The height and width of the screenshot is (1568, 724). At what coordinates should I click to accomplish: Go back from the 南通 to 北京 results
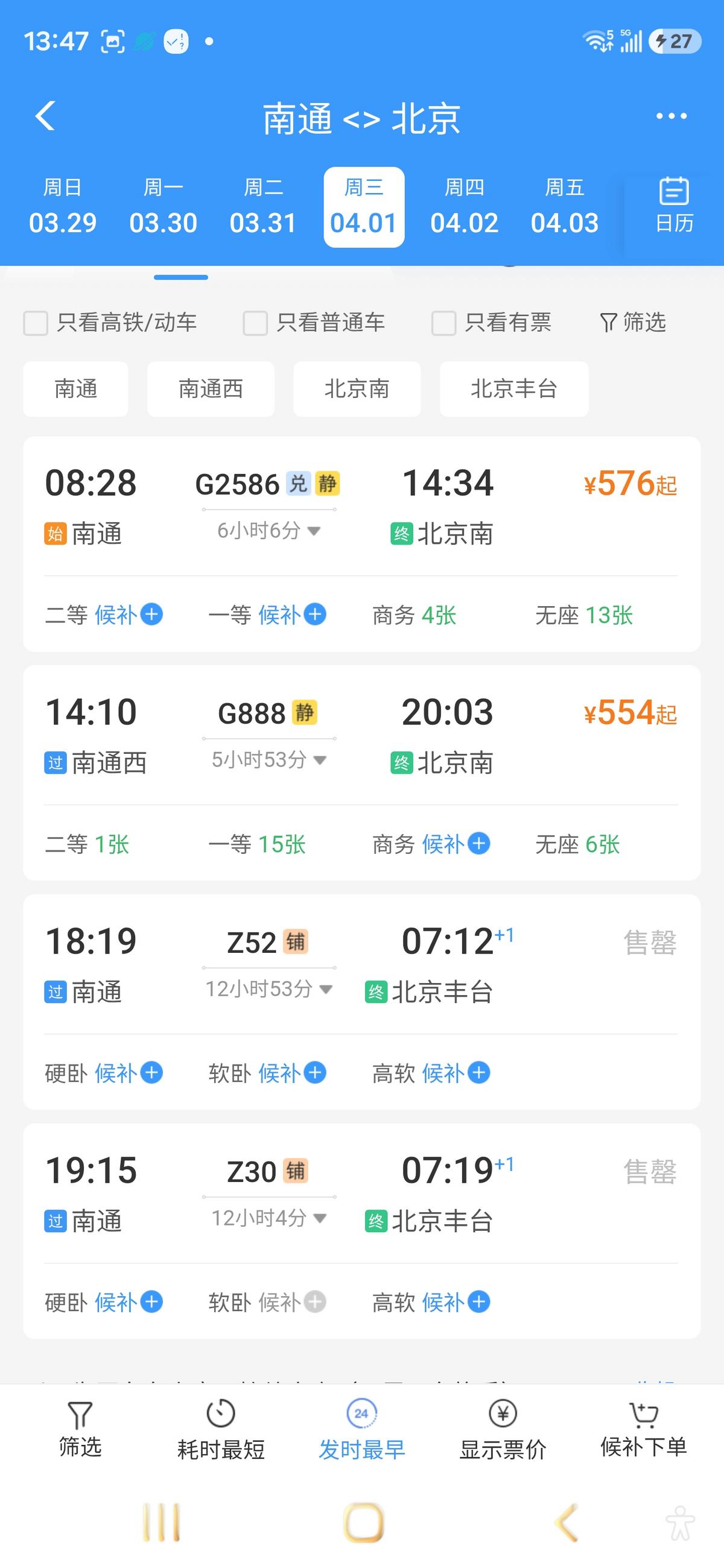pos(46,116)
